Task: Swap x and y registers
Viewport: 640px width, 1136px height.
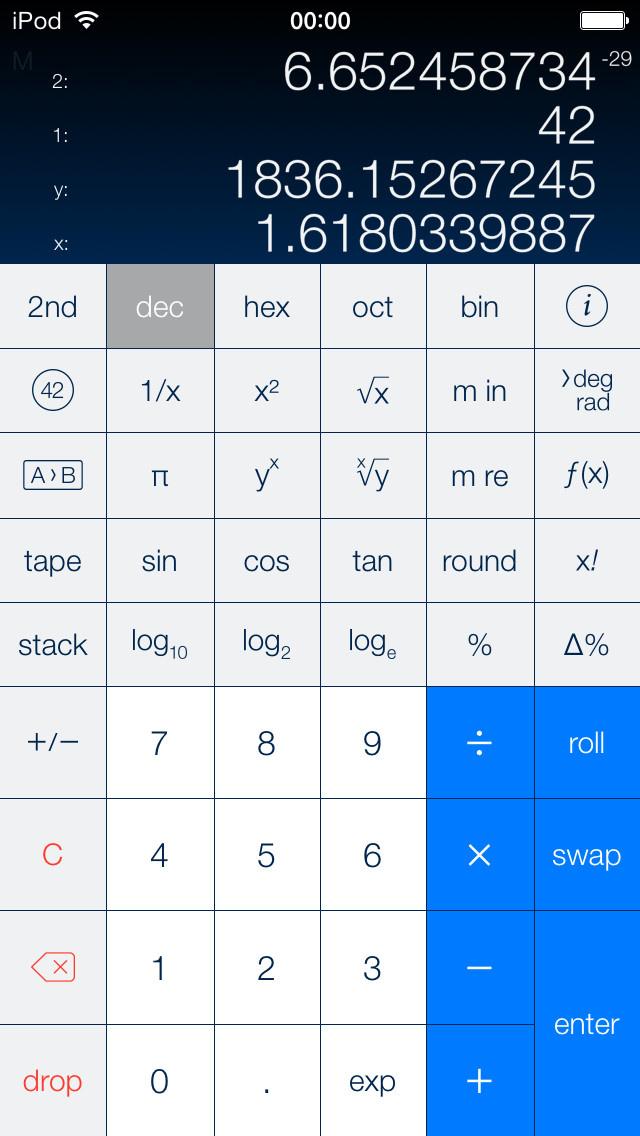Action: pos(586,855)
